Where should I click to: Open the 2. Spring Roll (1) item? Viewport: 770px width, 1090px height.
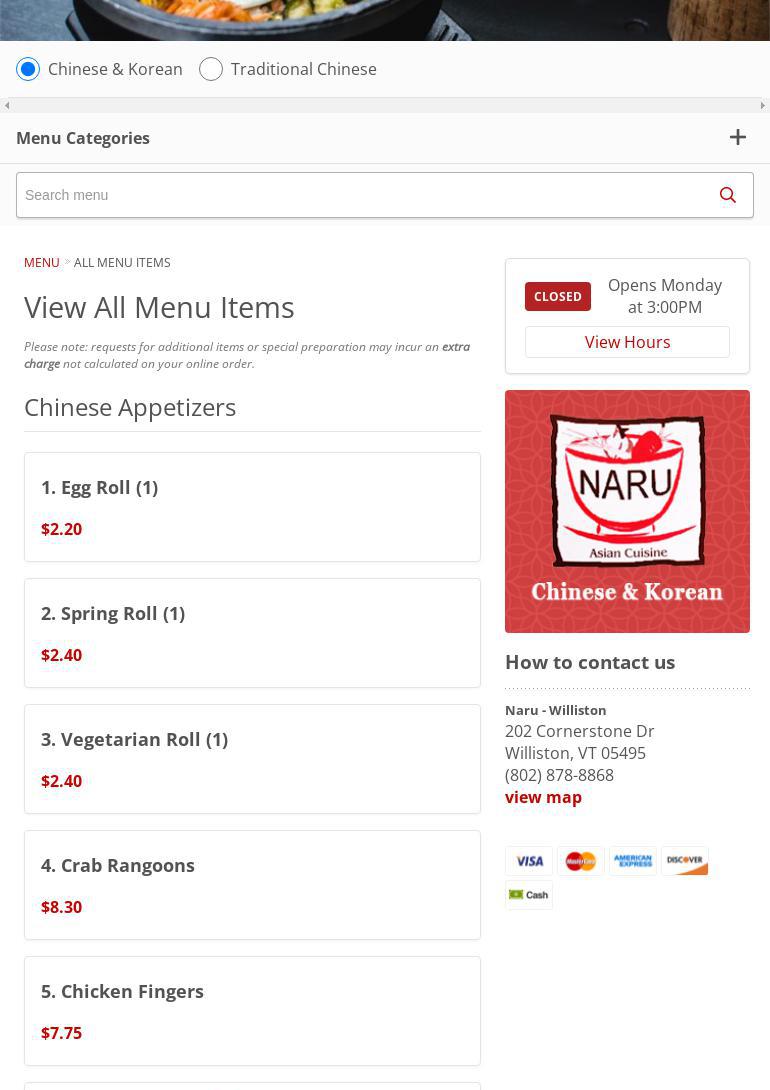(252, 632)
